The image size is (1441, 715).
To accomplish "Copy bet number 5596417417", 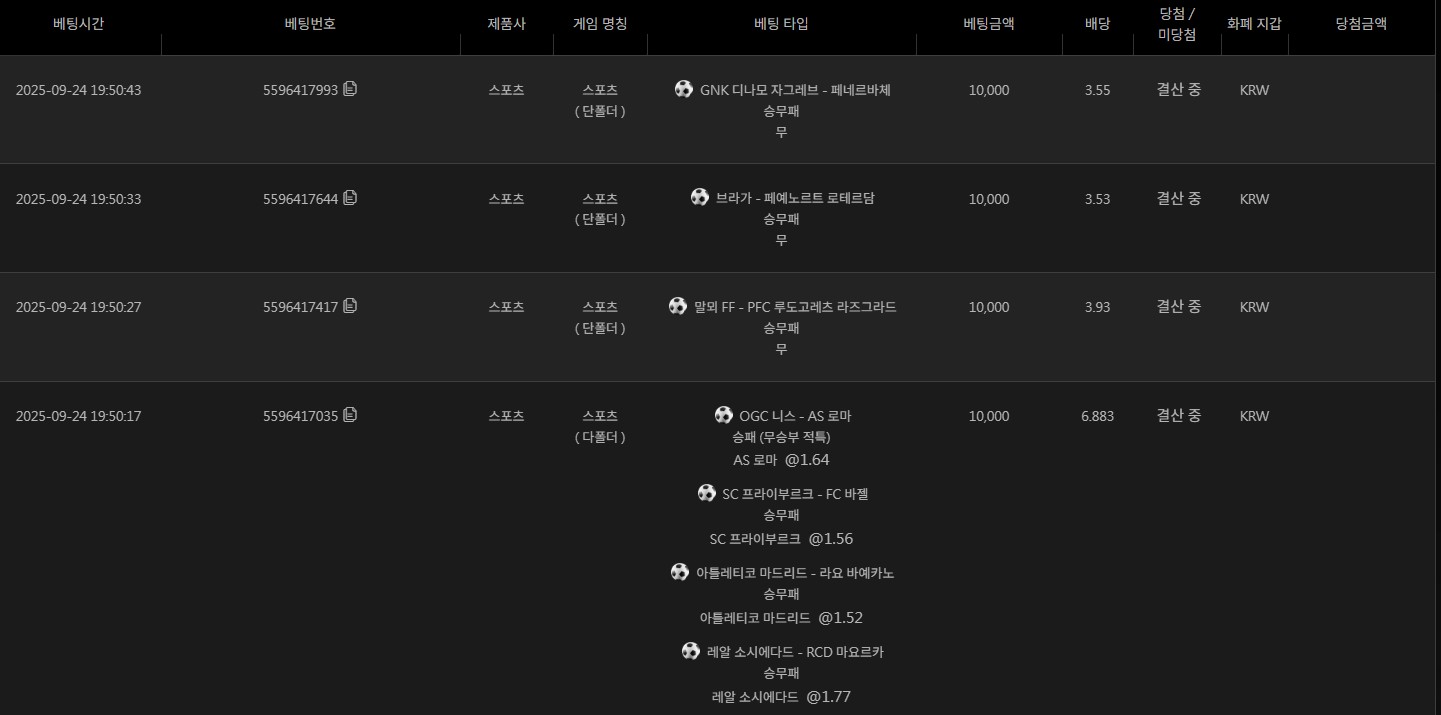I will 350,306.
